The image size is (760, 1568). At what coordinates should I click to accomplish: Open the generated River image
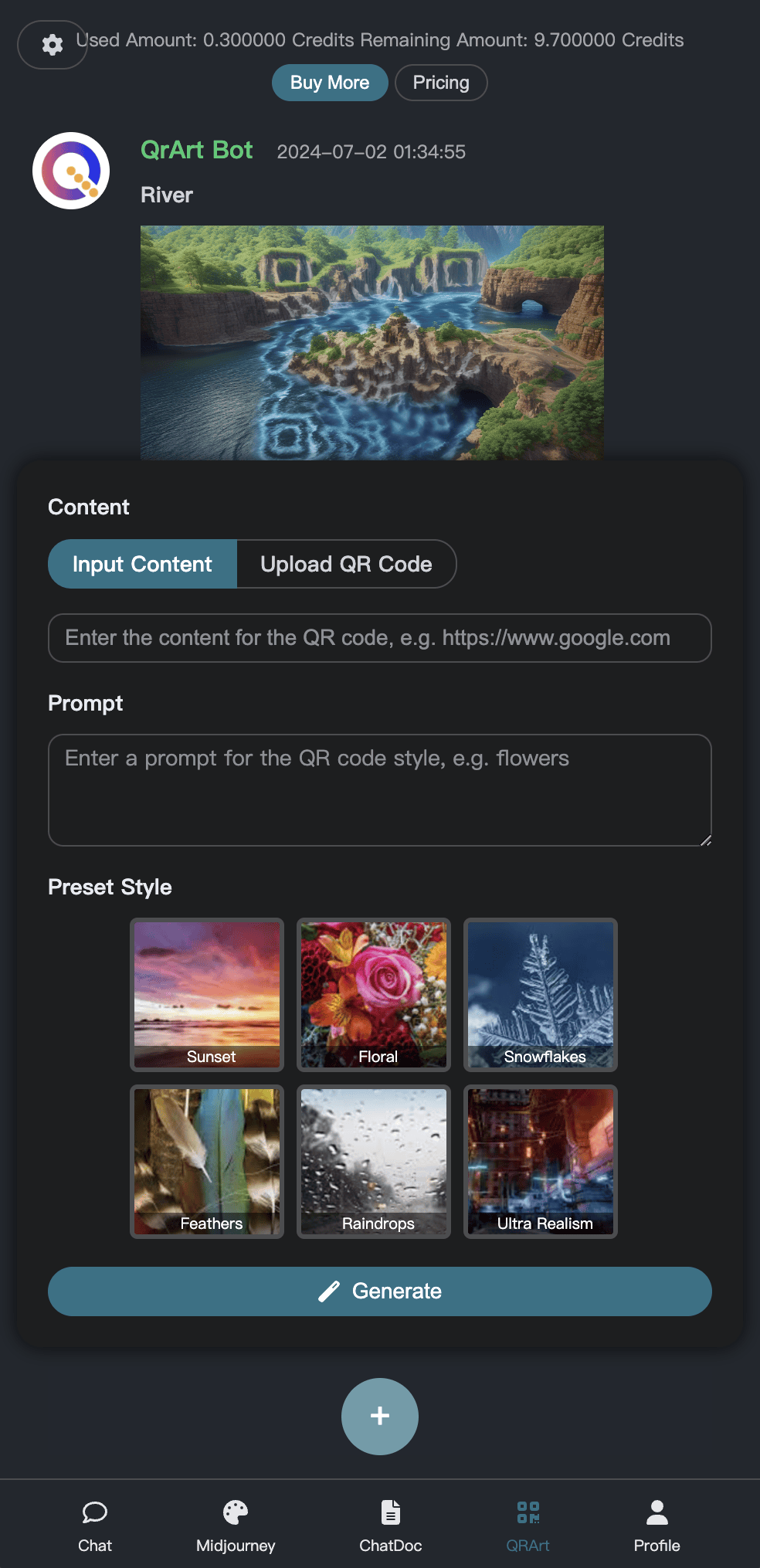tap(372, 342)
